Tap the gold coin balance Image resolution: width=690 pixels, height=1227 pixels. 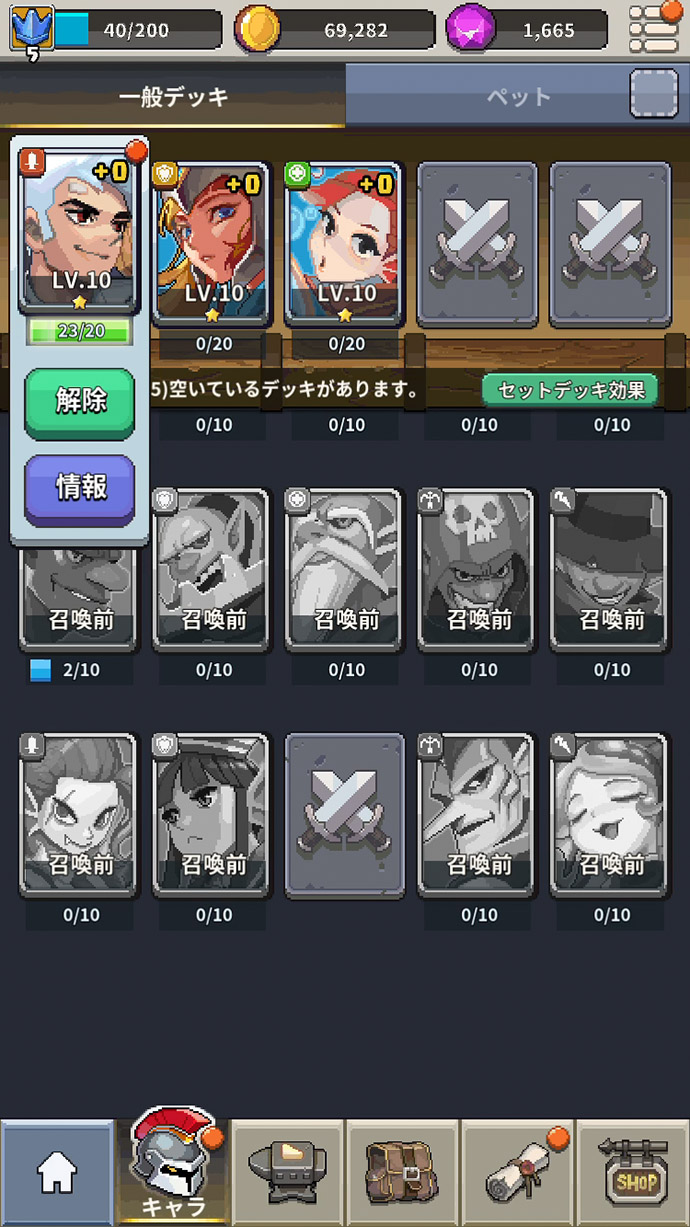[335, 30]
